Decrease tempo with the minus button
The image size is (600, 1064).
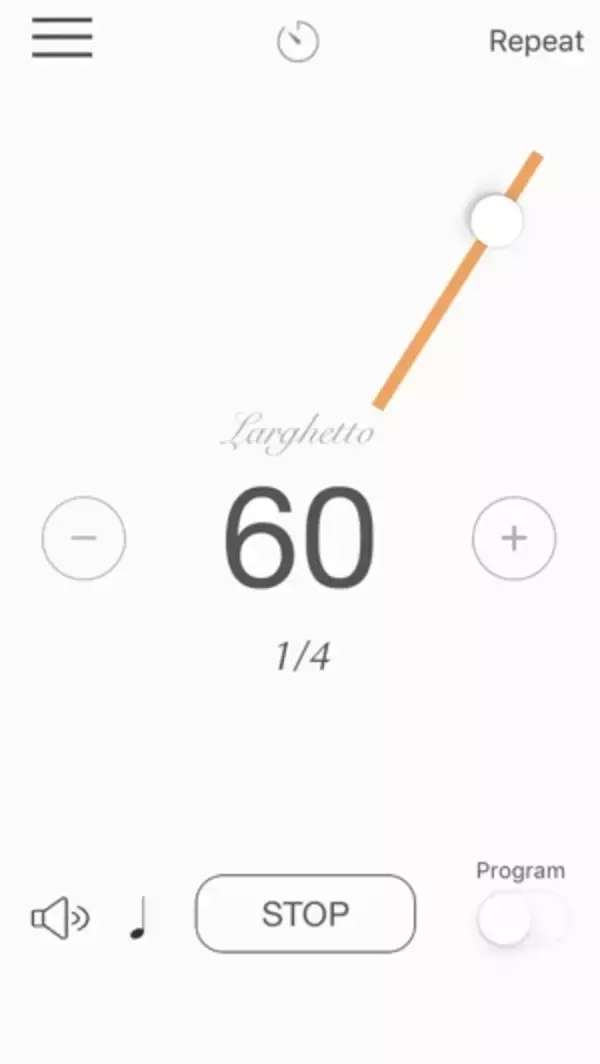84,538
